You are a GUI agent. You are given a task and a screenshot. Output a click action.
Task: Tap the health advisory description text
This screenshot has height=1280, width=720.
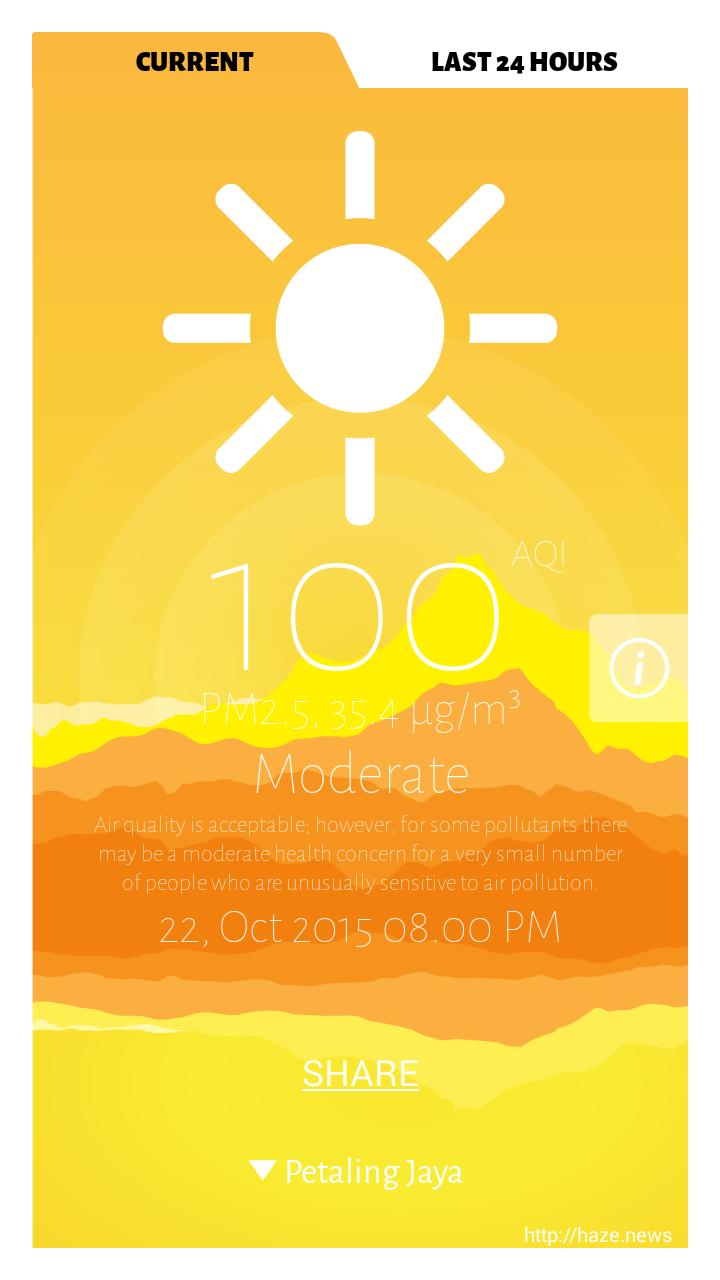tap(358, 855)
